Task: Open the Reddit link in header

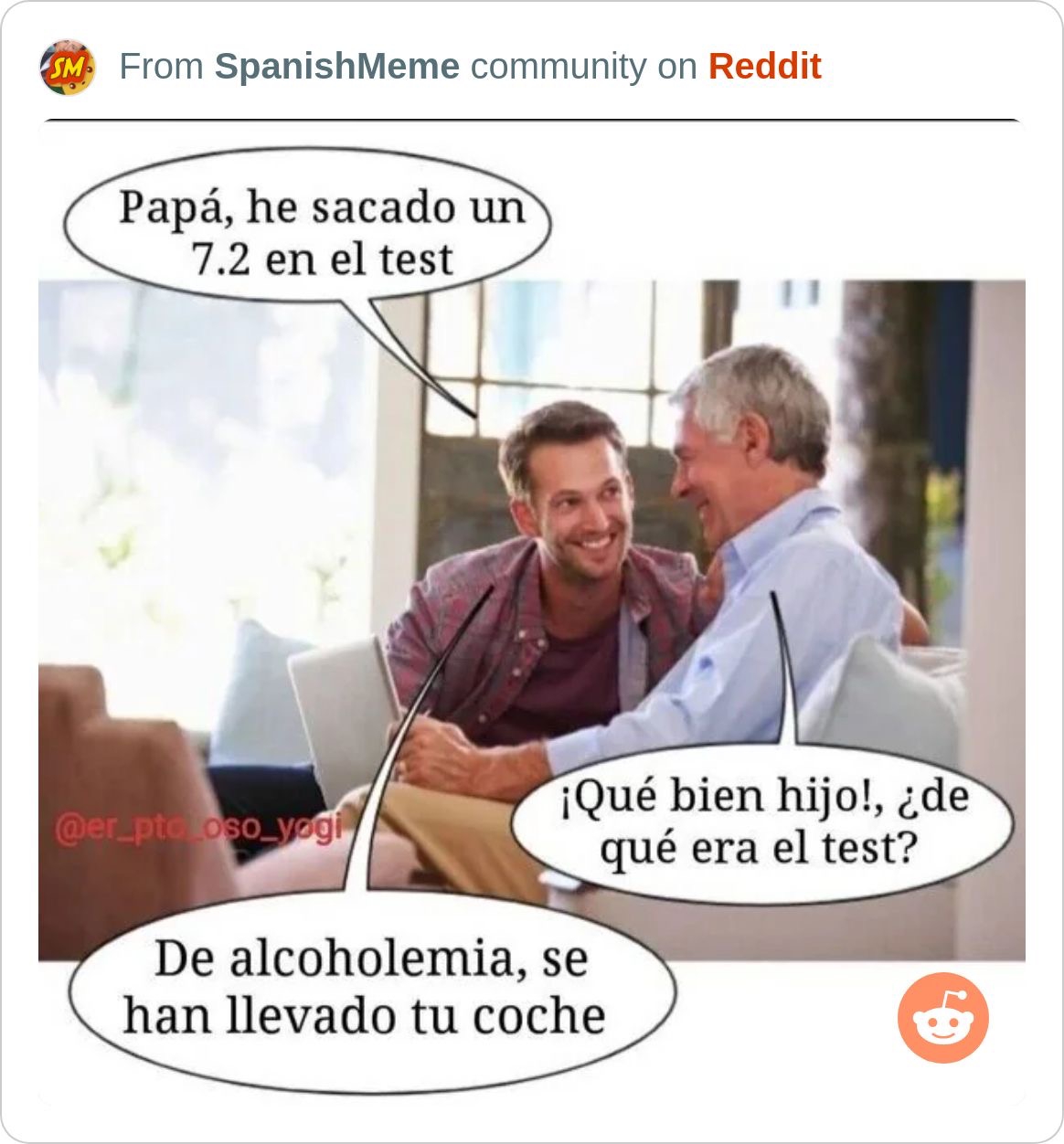Action: (764, 67)
